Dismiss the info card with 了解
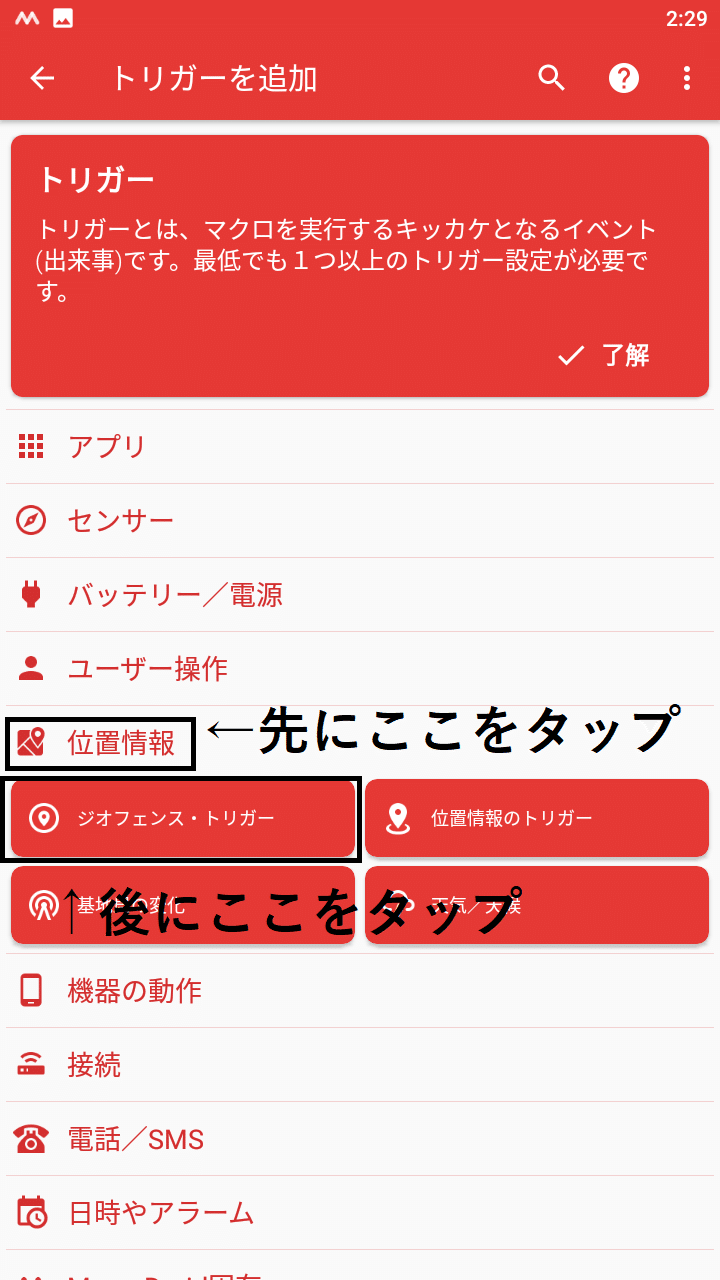Screen dimensions: 720x1280 coord(604,355)
